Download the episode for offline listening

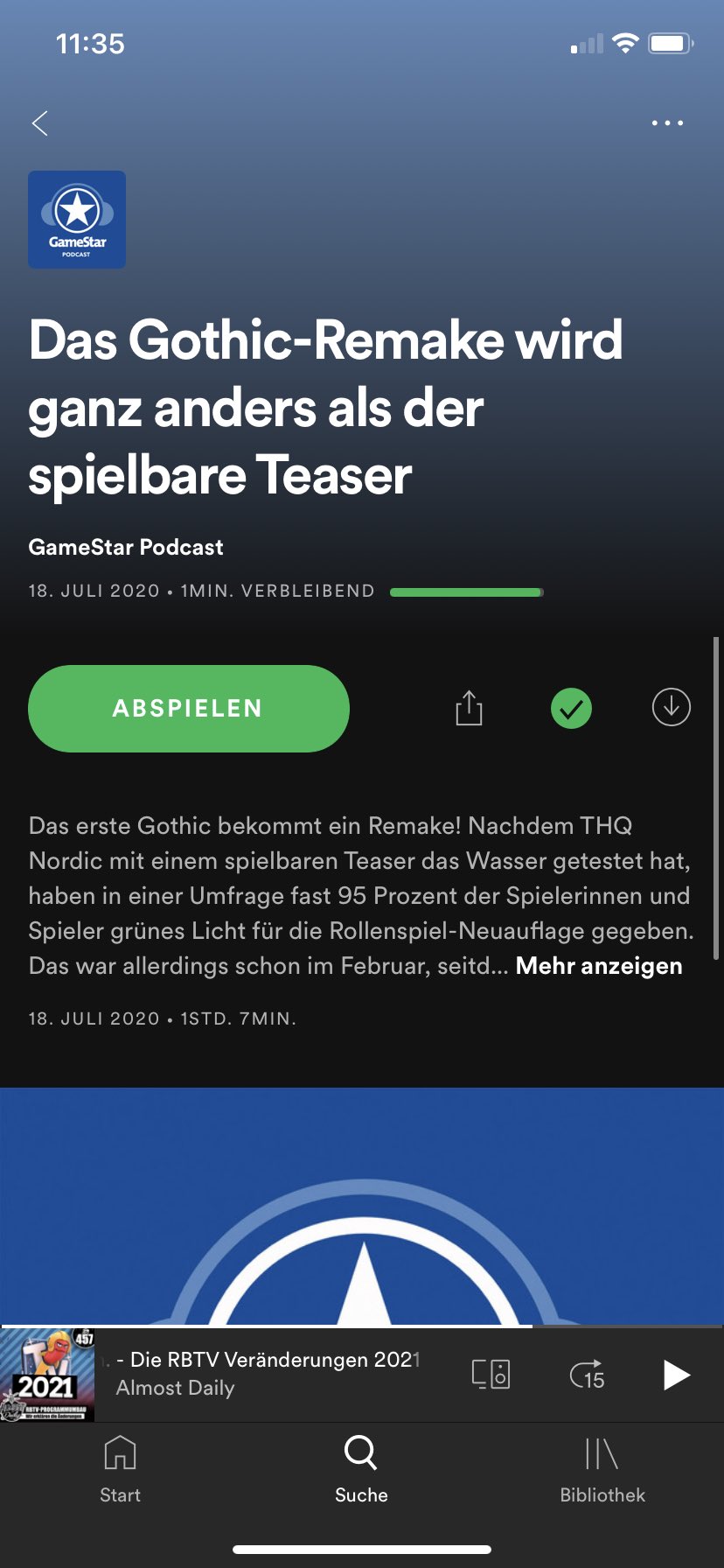[671, 707]
